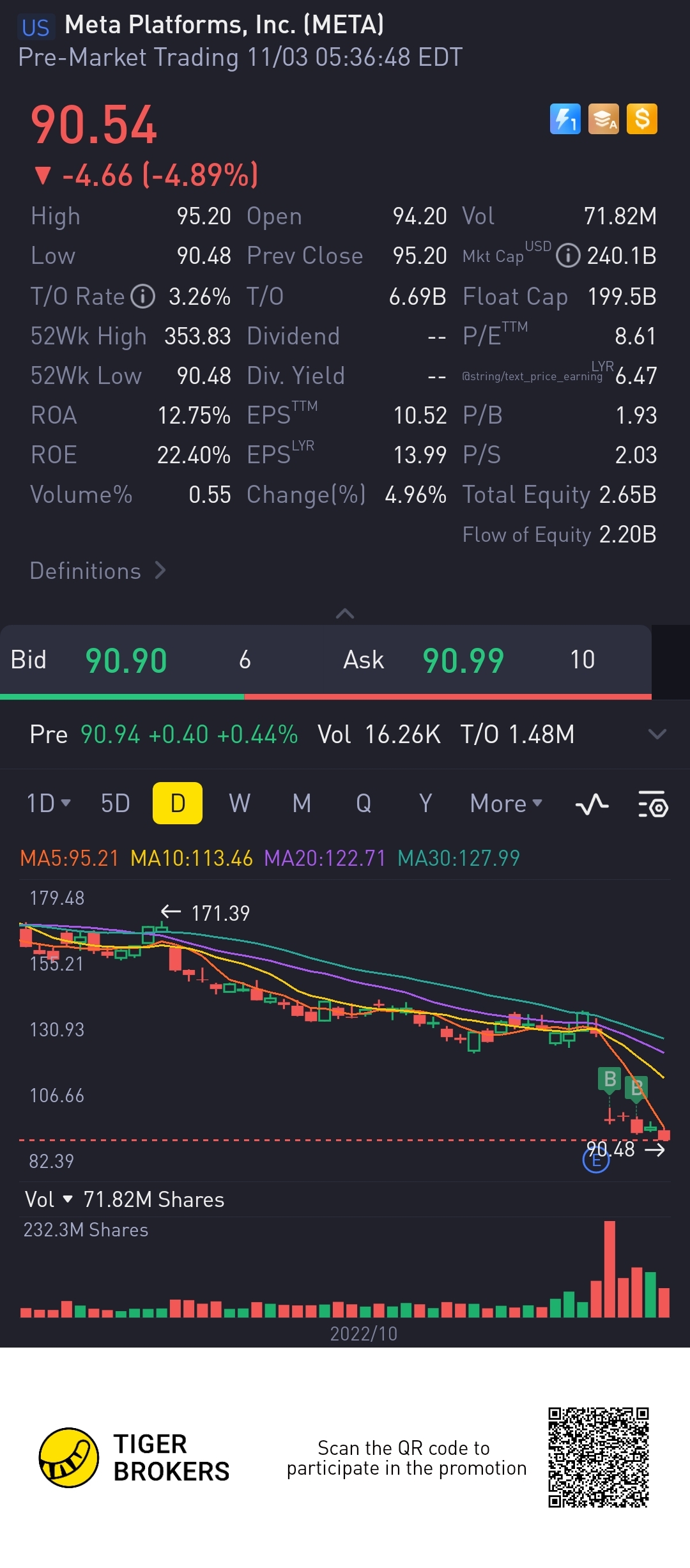Open the 1D timeframe dropdown
This screenshot has width=690, height=1568.
[48, 803]
